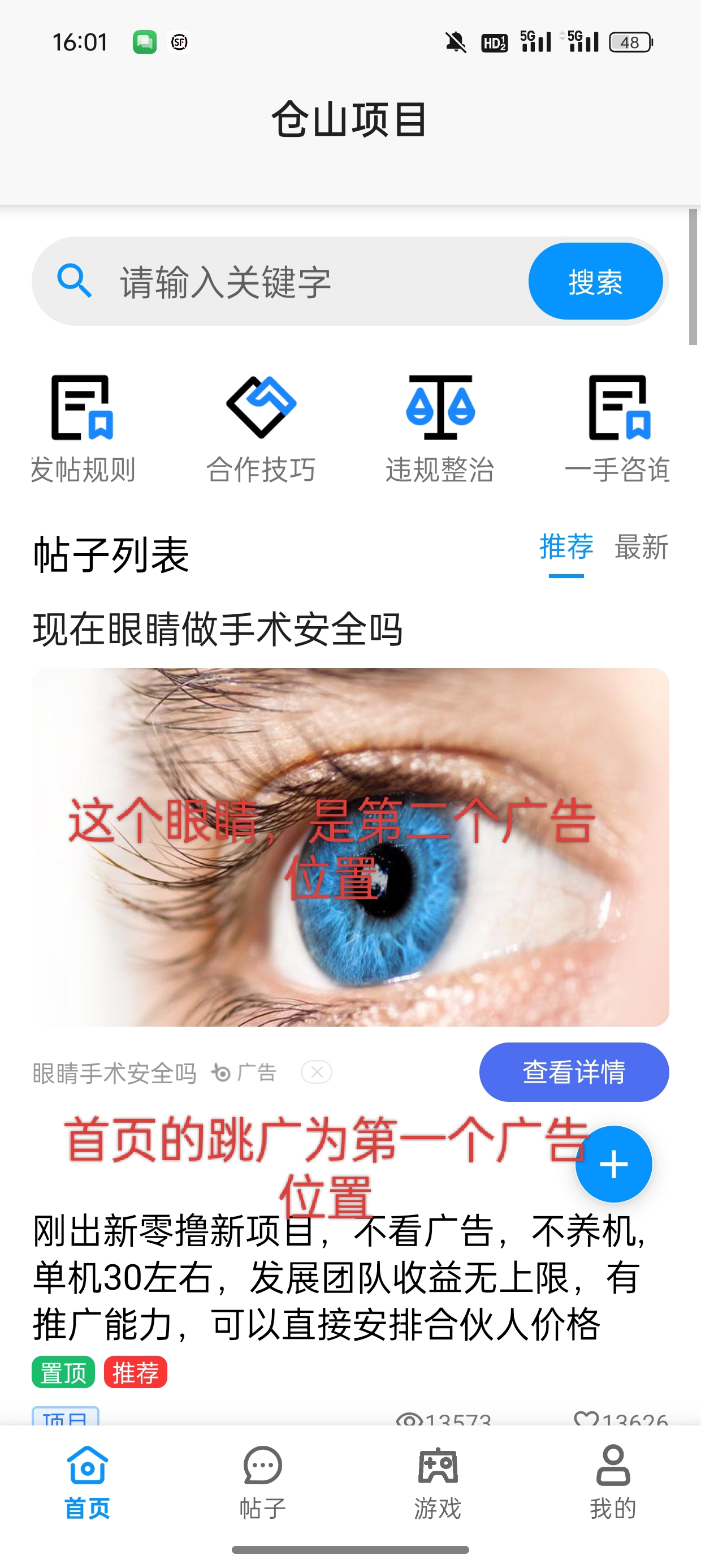Switch to the 最新 tab

tap(642, 546)
